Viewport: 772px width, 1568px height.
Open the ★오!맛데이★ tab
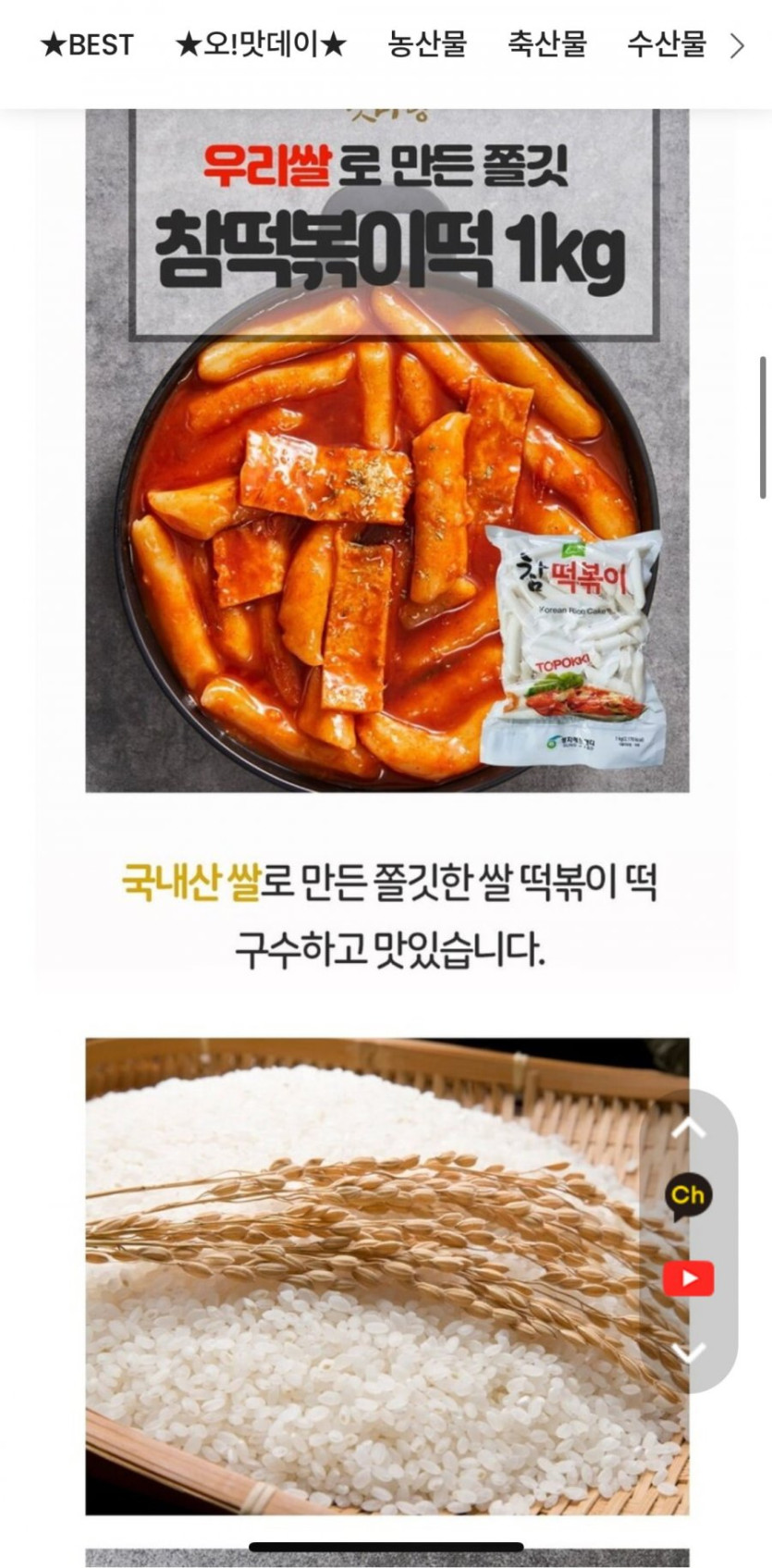coord(261,44)
